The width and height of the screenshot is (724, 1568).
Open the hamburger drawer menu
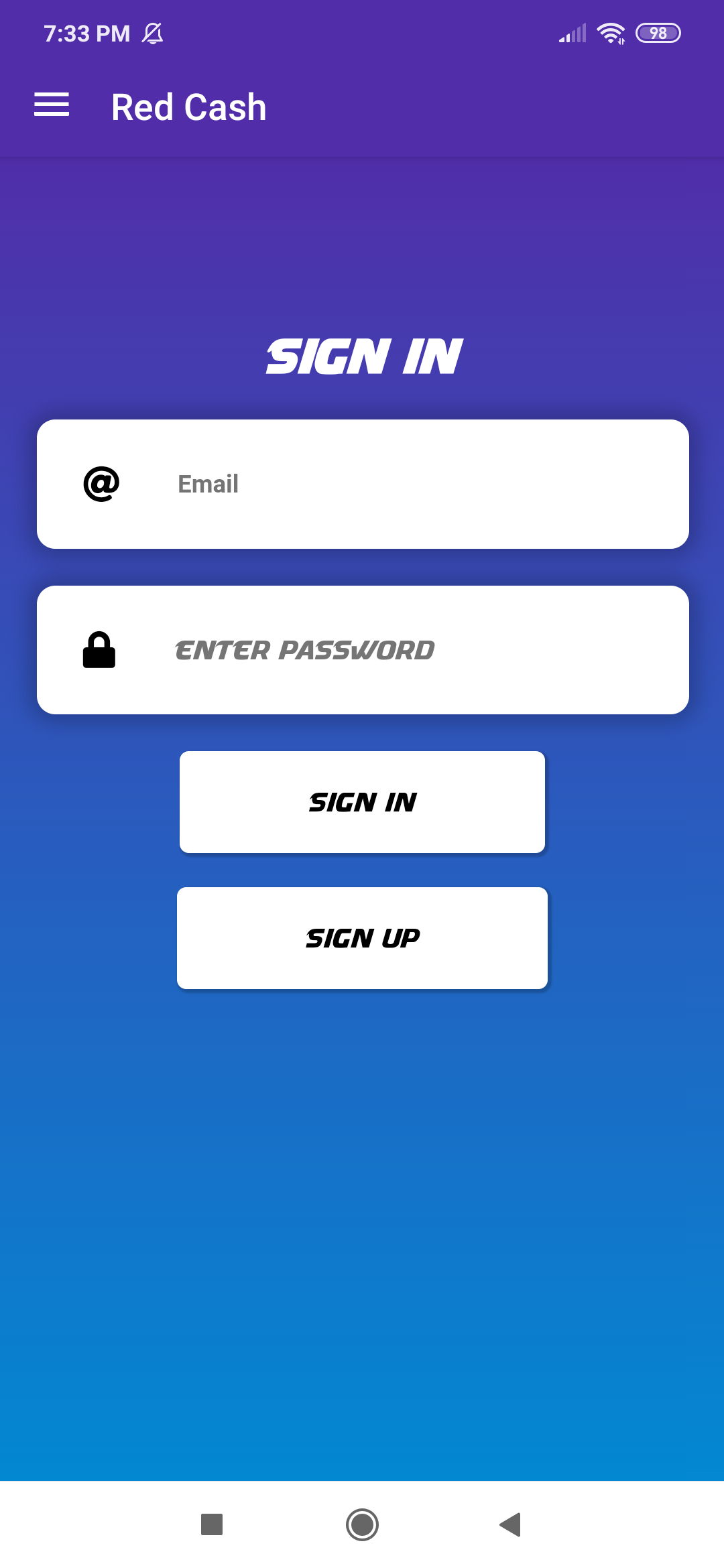point(52,105)
